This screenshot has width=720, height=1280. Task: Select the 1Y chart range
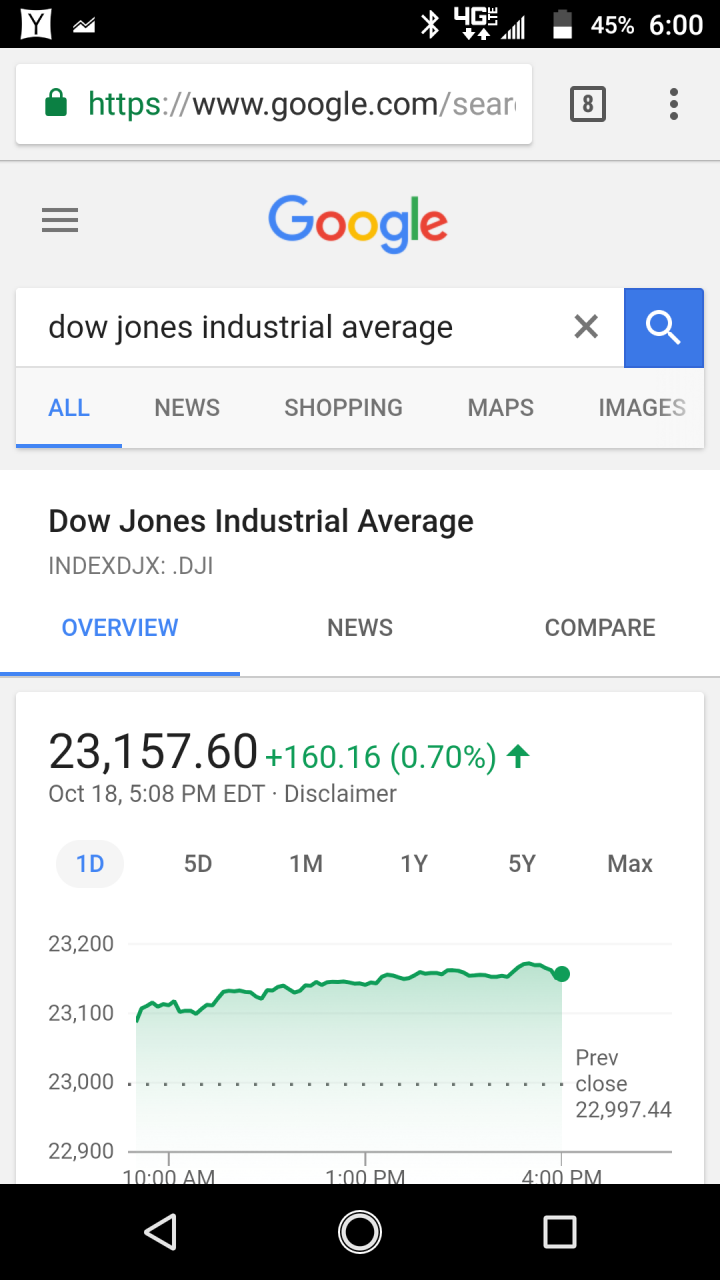tap(414, 864)
